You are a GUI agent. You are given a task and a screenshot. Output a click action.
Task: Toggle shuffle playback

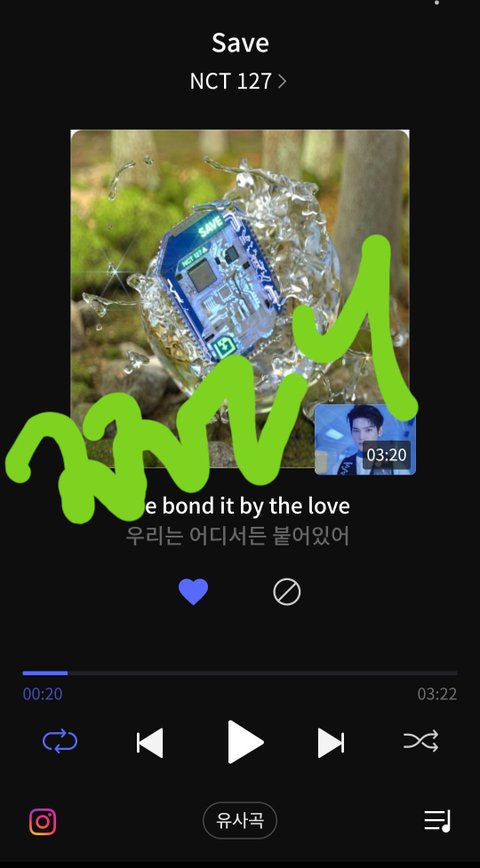click(x=421, y=741)
